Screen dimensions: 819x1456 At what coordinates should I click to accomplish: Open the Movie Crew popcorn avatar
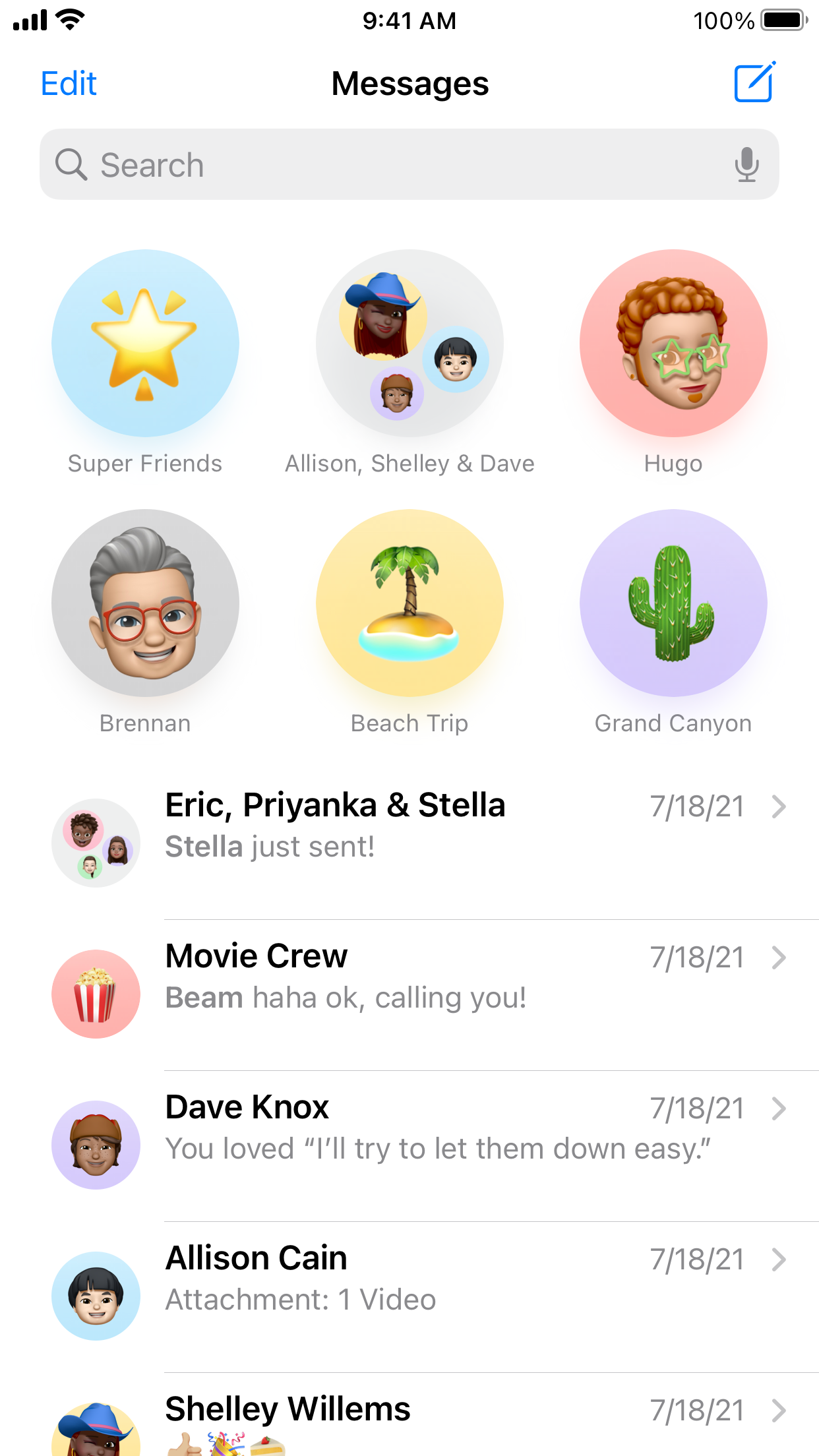(96, 993)
